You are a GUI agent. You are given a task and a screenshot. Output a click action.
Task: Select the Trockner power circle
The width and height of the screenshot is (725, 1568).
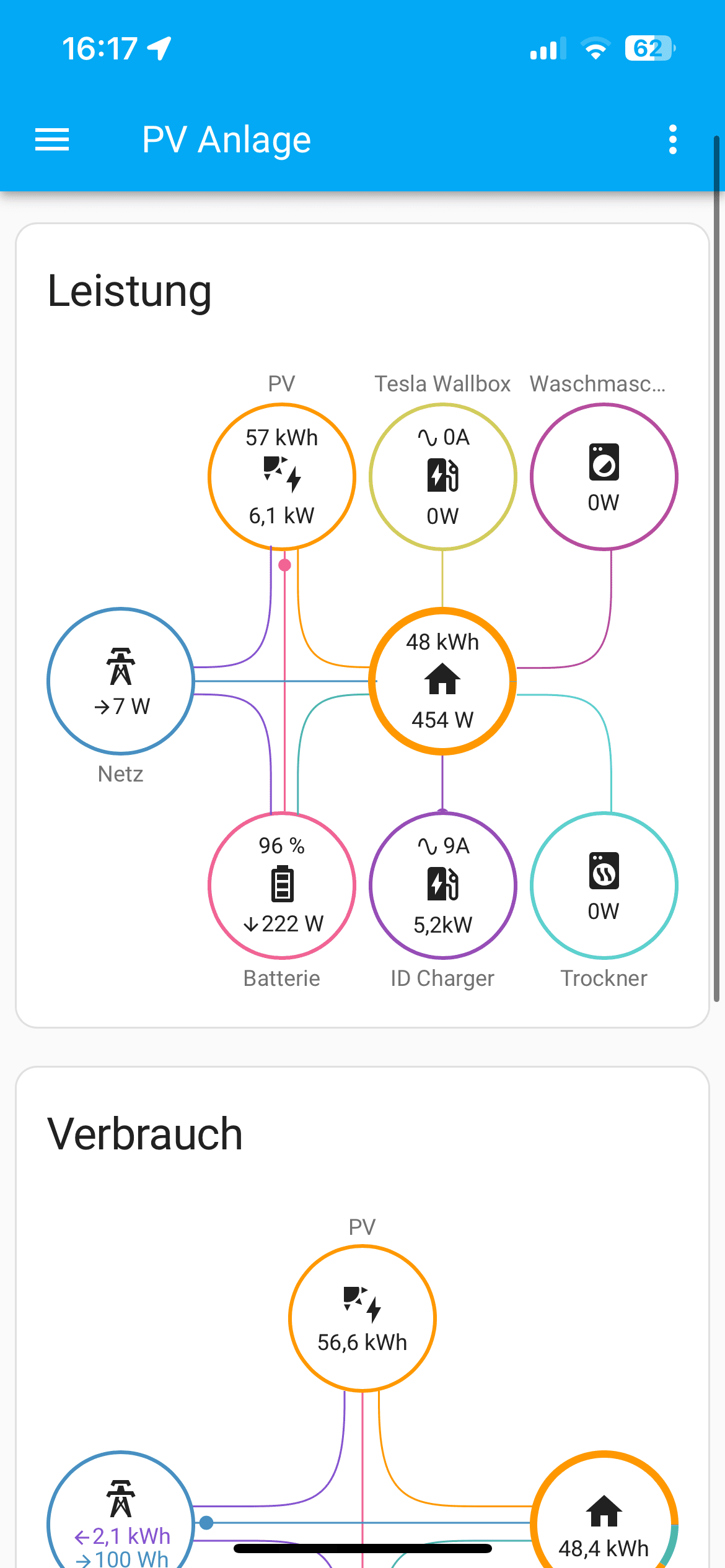[604, 886]
